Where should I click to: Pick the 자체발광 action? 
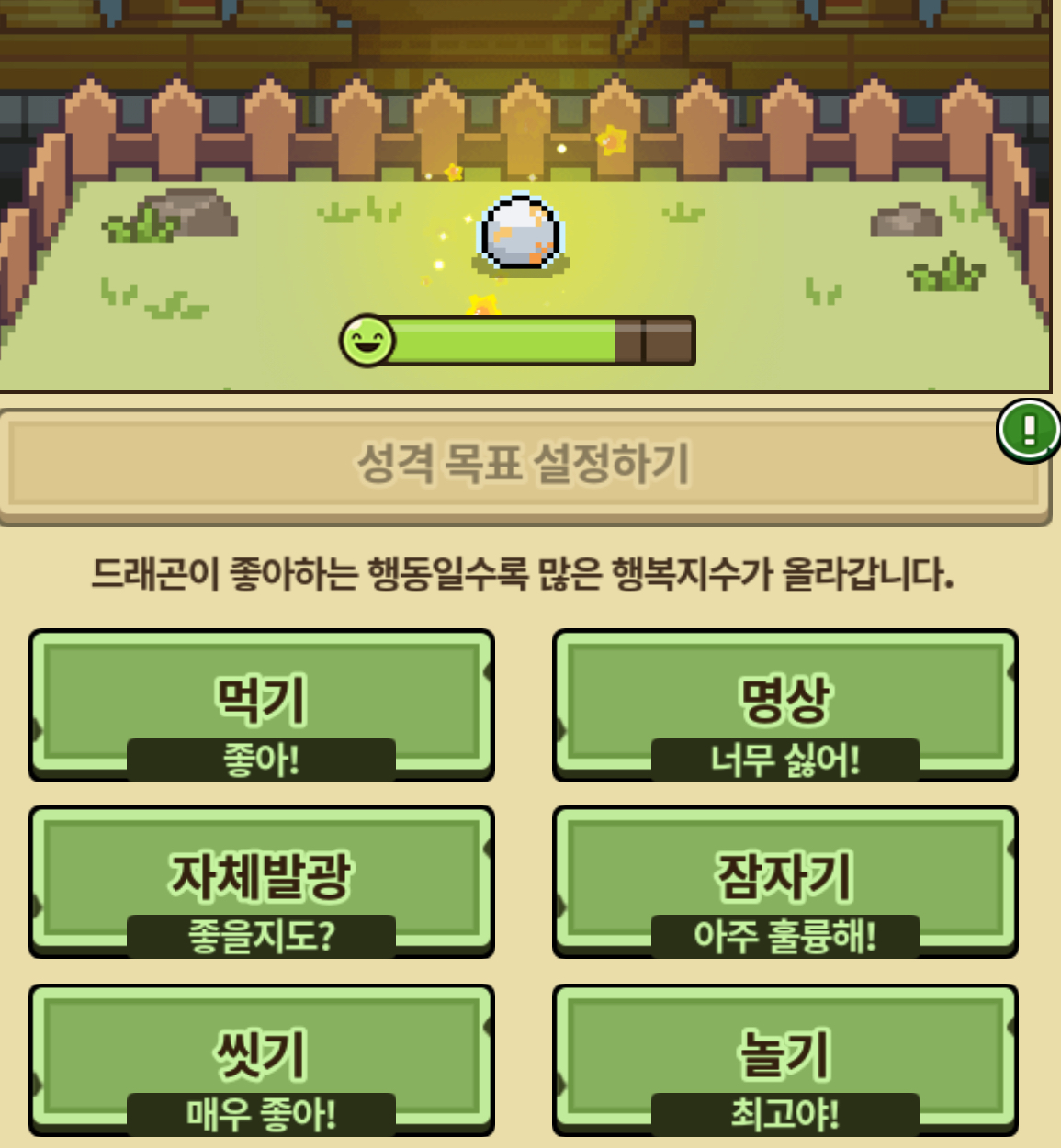point(262,881)
